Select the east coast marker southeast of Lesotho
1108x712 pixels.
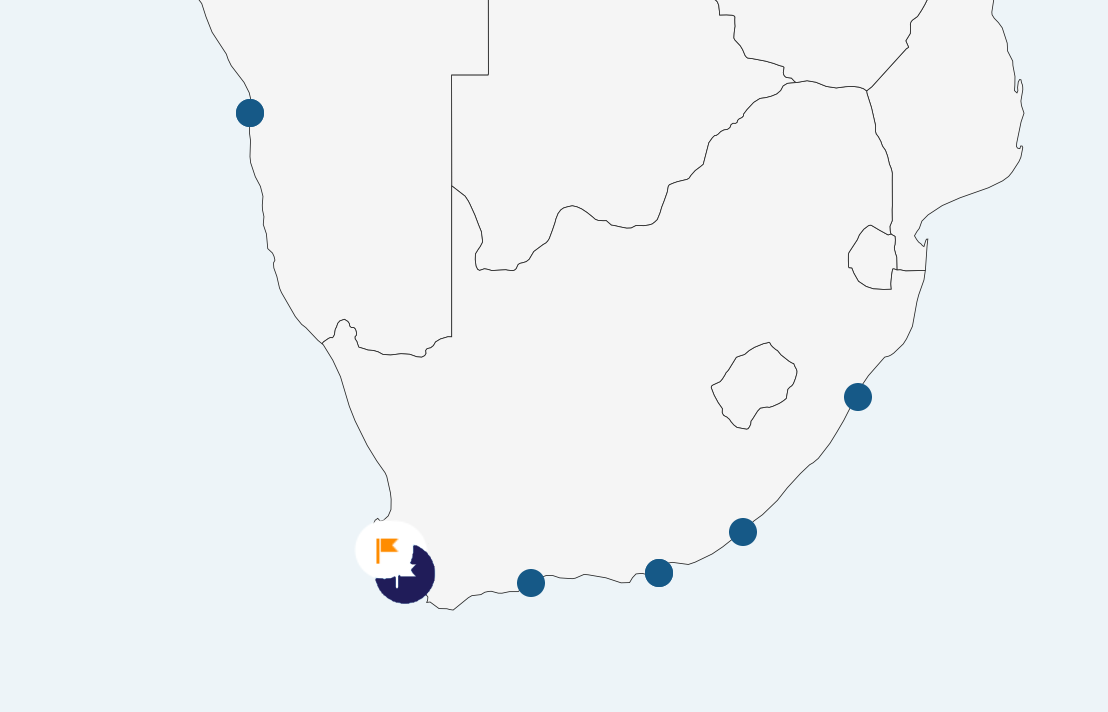click(858, 397)
